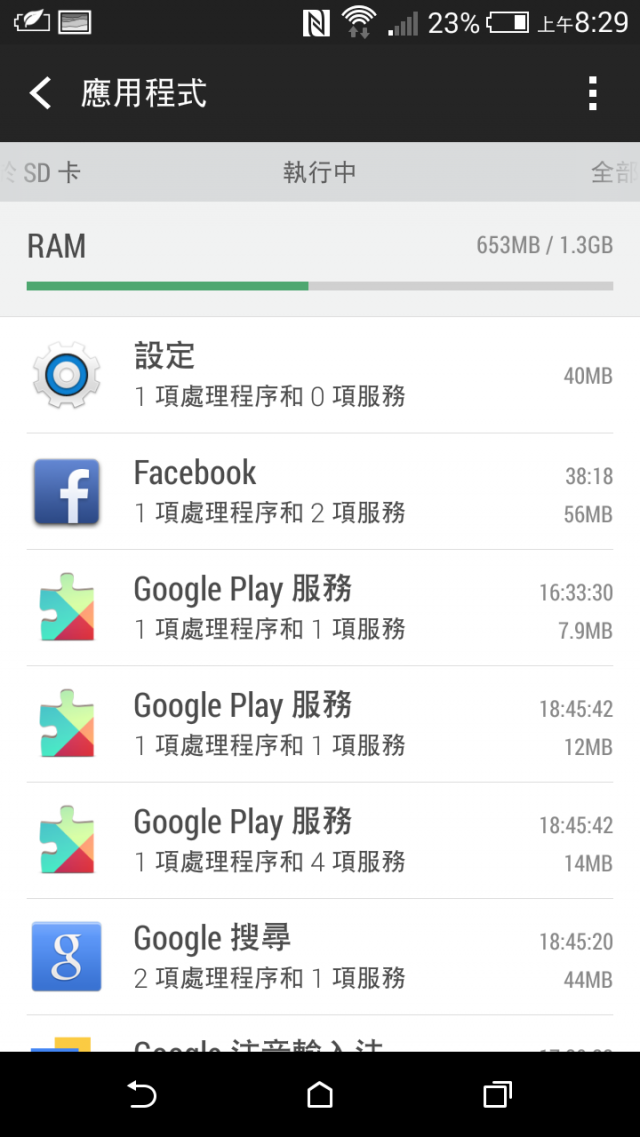Switch to the 全部 tab

612,173
